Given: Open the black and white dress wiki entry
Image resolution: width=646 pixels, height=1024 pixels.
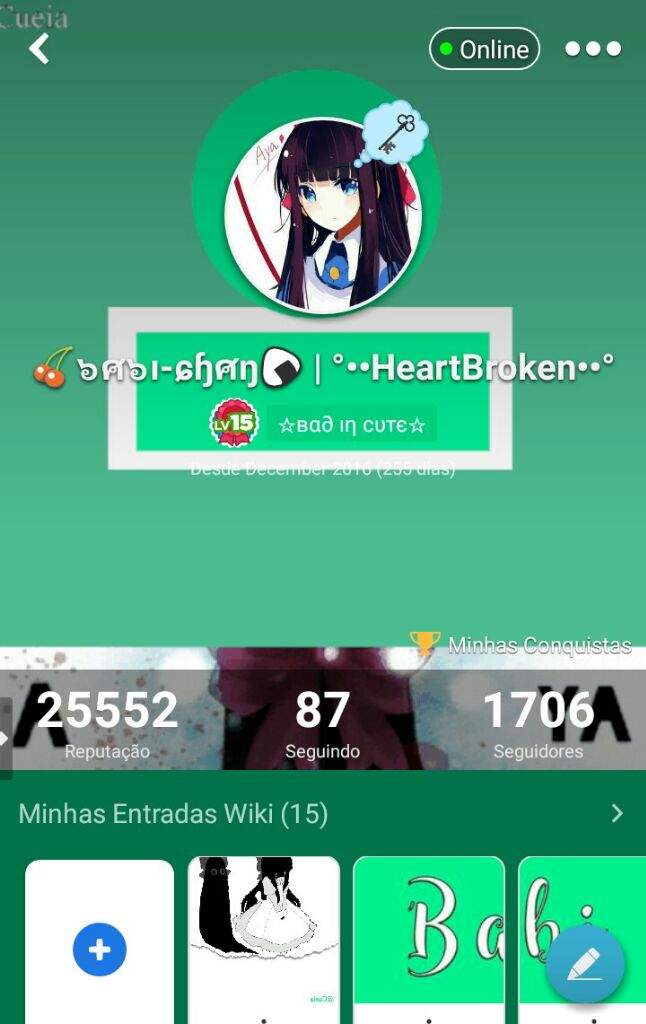Looking at the screenshot, I should (264, 935).
